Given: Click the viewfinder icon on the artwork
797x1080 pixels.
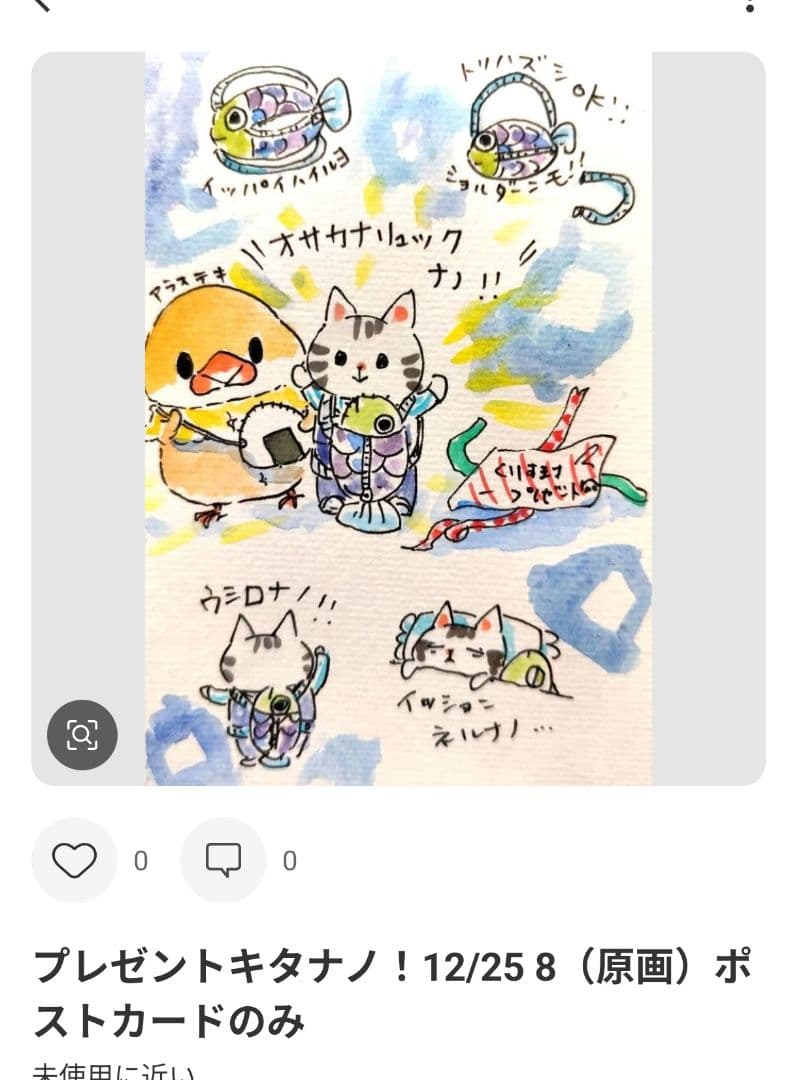Looking at the screenshot, I should [x=80, y=736].
